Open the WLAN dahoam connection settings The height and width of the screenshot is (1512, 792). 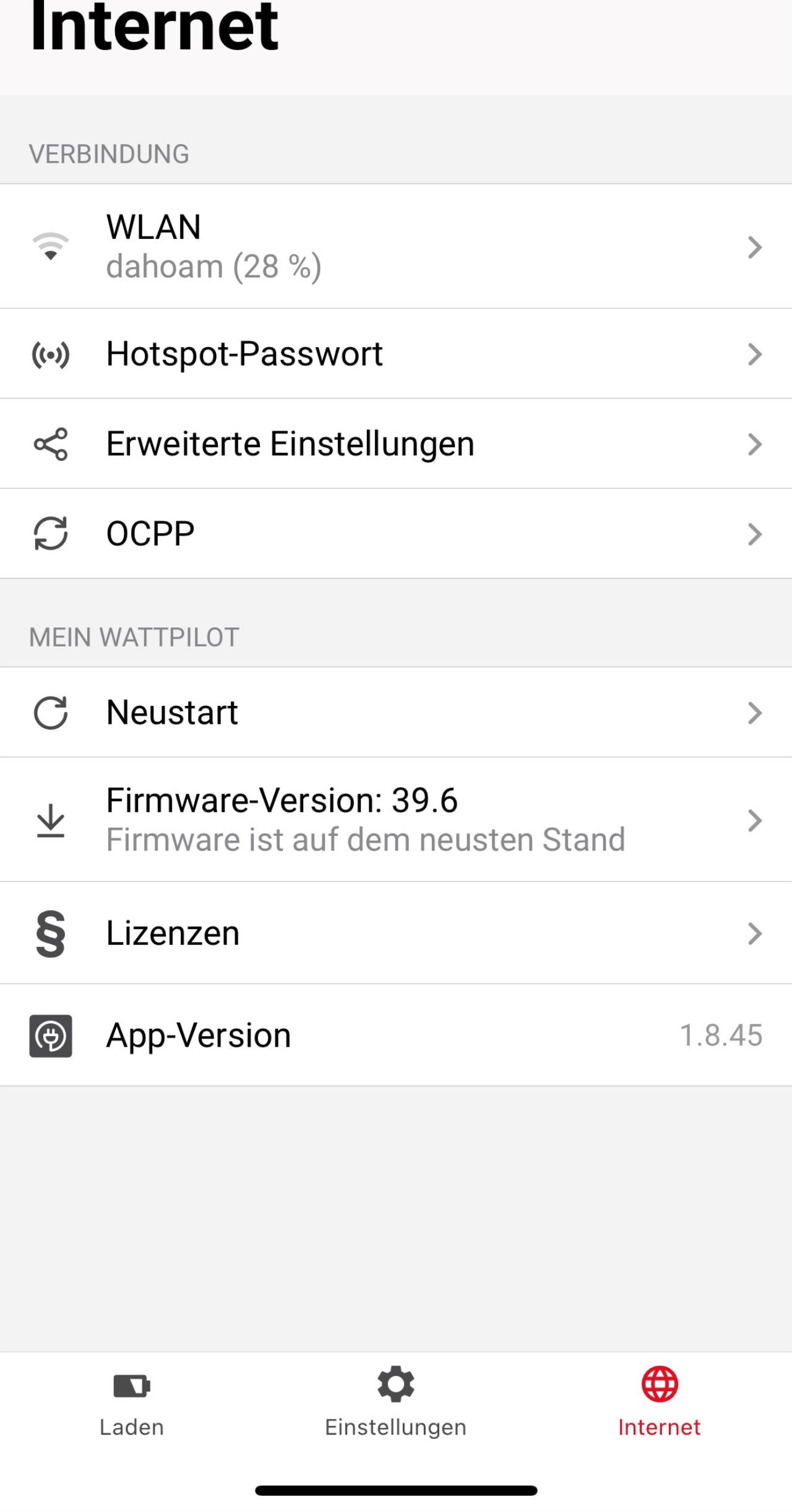click(x=396, y=246)
